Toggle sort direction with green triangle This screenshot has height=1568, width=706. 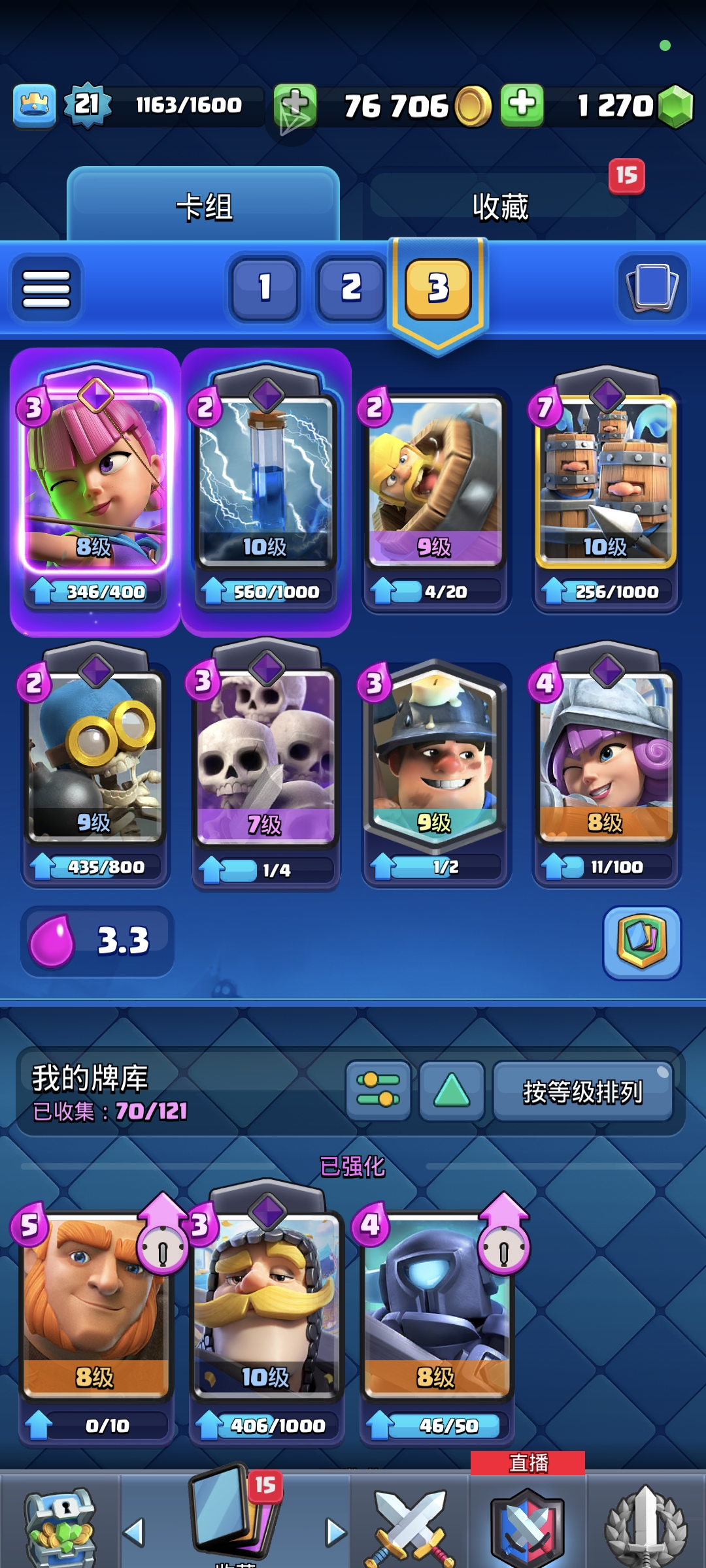[x=452, y=1090]
